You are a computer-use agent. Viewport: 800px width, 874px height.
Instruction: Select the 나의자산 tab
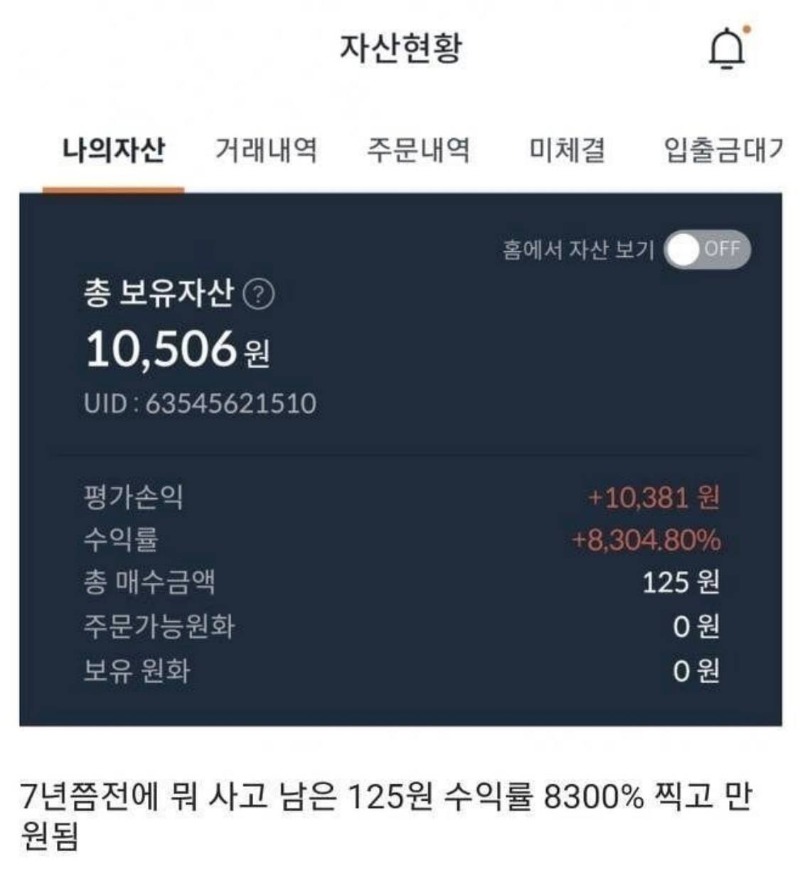point(114,150)
